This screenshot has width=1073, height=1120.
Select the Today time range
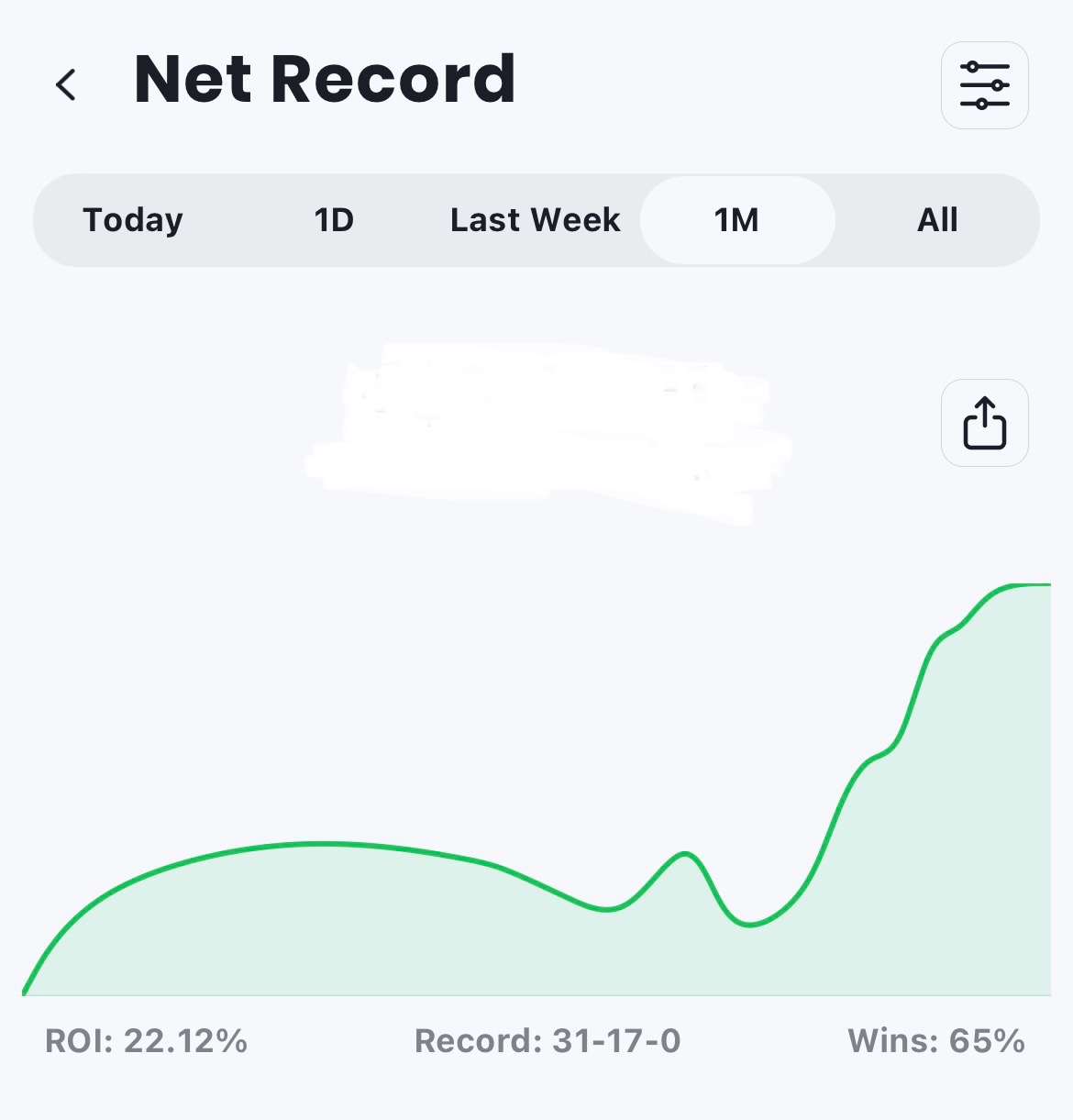pos(133,220)
